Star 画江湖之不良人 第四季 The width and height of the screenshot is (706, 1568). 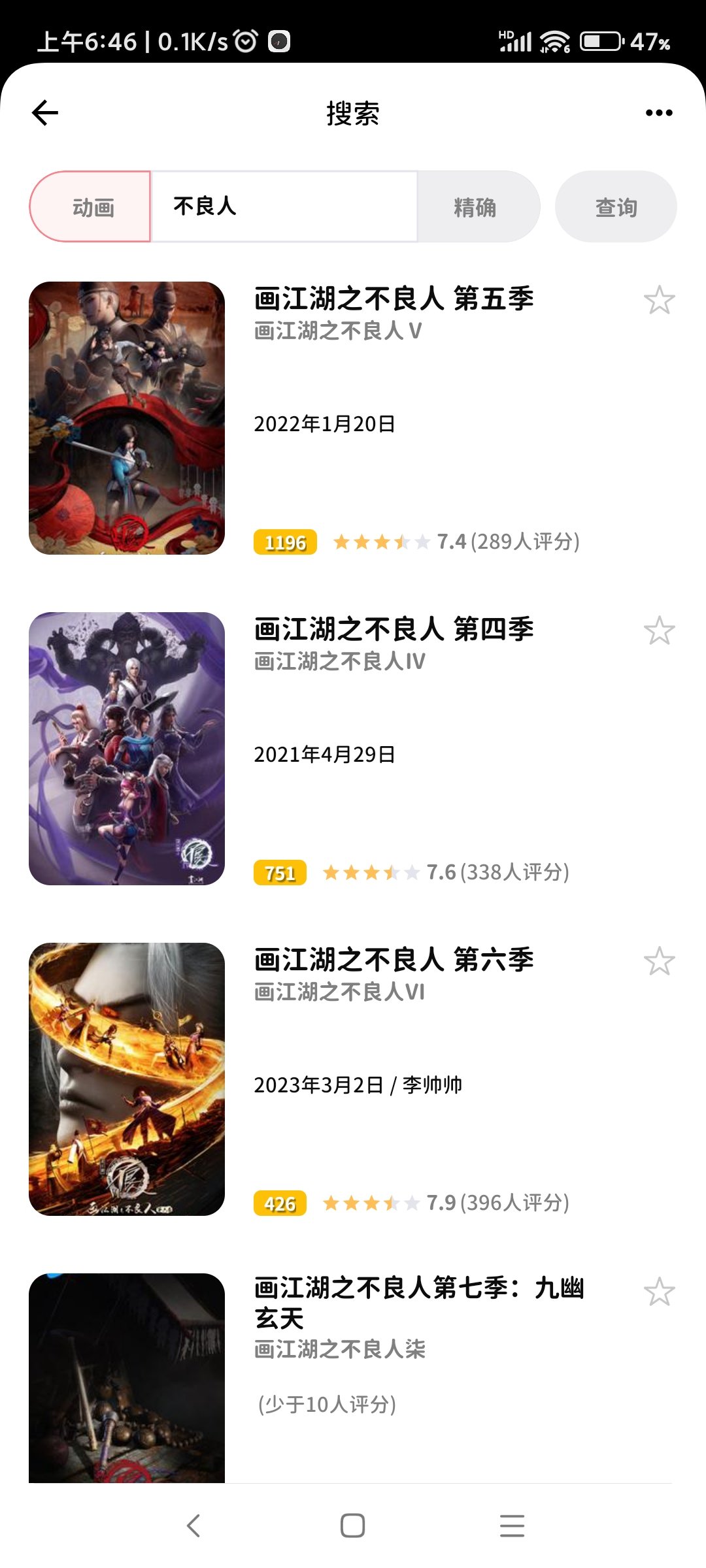pos(659,631)
